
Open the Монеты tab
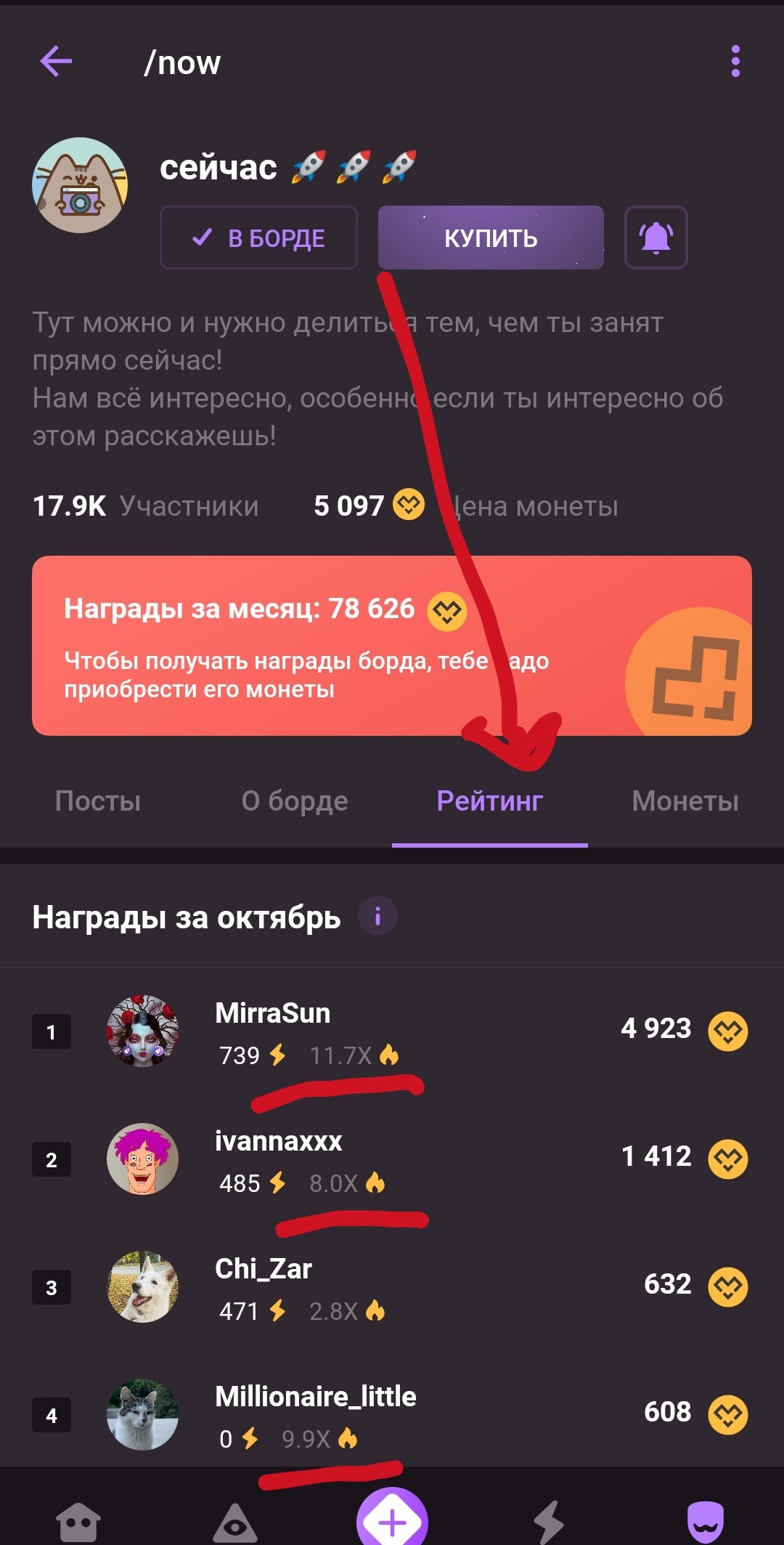click(684, 800)
